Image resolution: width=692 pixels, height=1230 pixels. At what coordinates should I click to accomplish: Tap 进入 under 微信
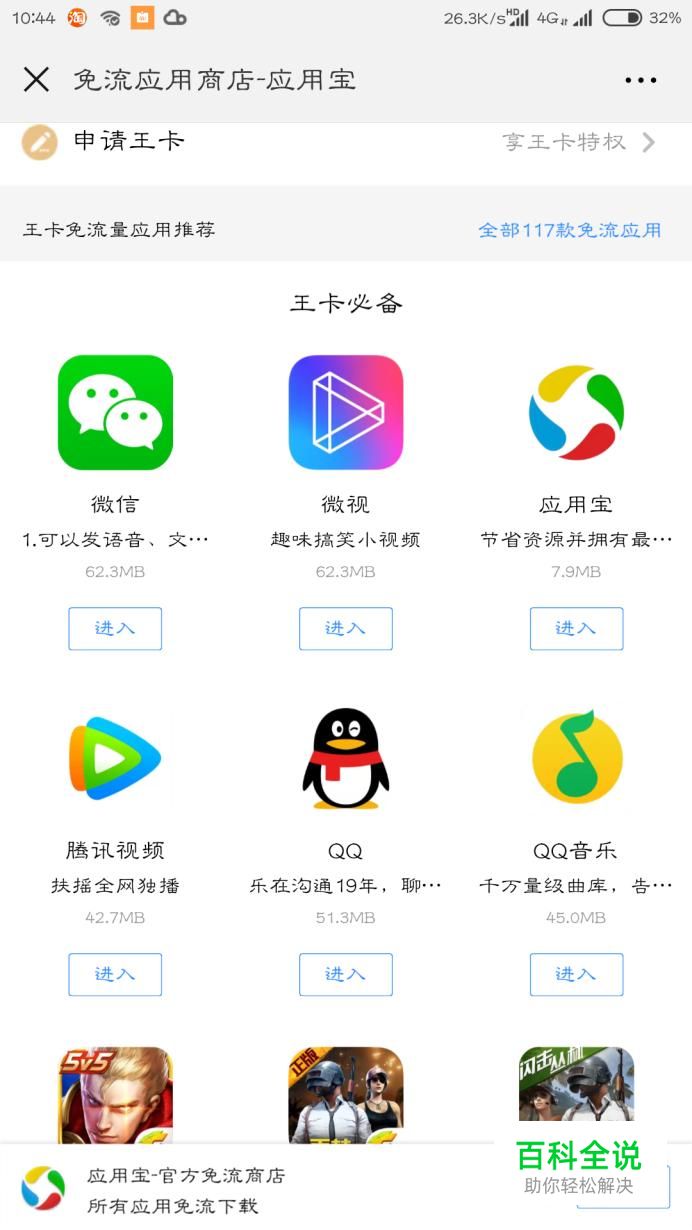[115, 628]
